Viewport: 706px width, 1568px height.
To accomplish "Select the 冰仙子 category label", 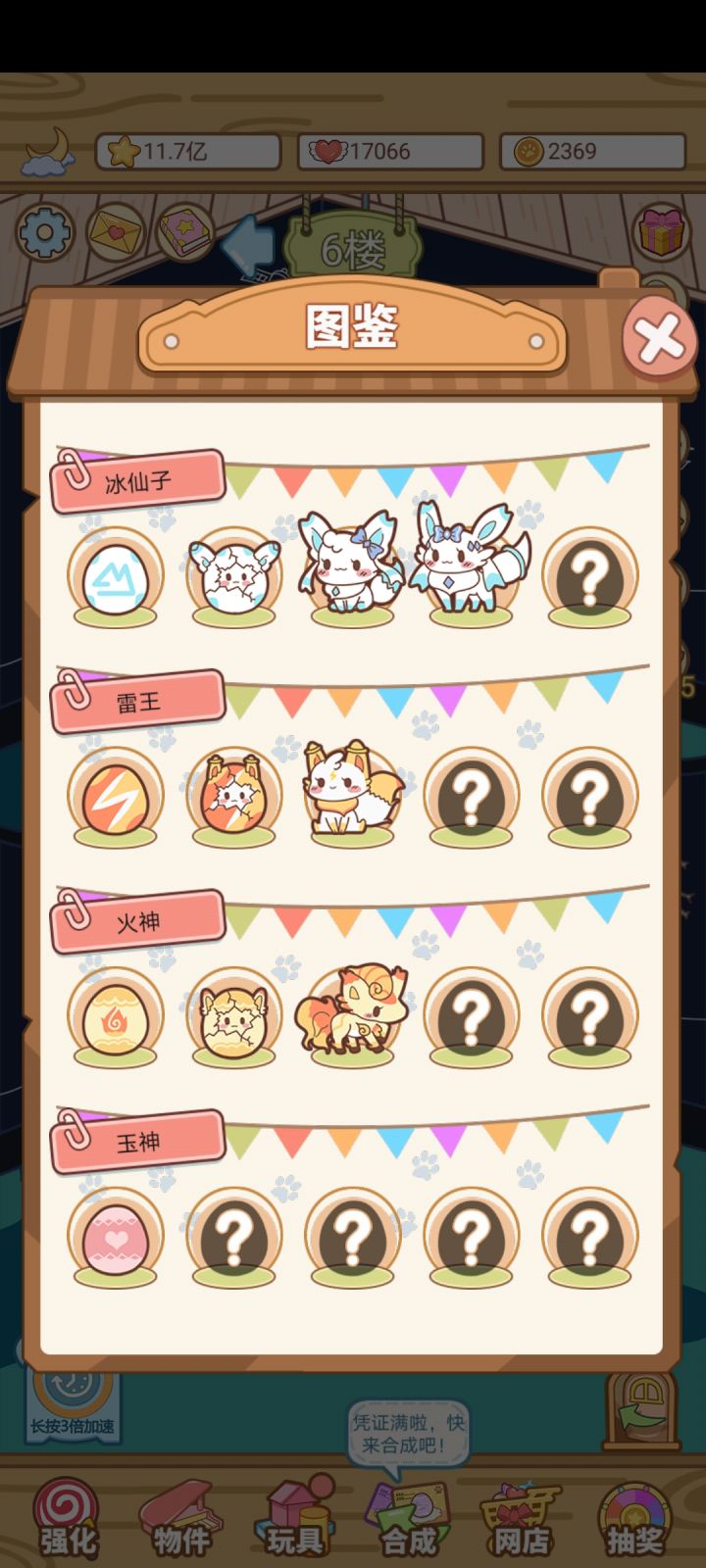I will (140, 481).
